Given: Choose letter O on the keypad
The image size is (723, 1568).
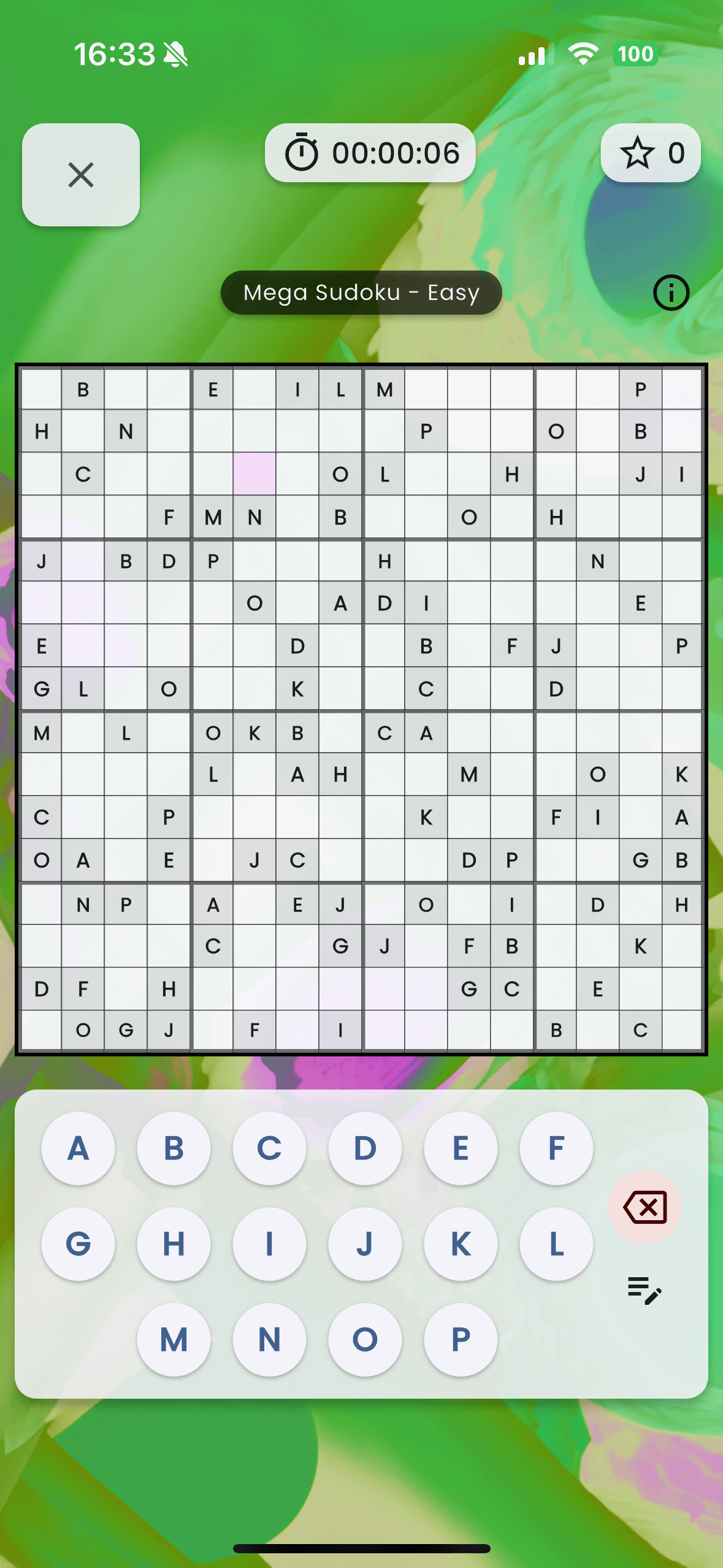Looking at the screenshot, I should [x=365, y=1340].
